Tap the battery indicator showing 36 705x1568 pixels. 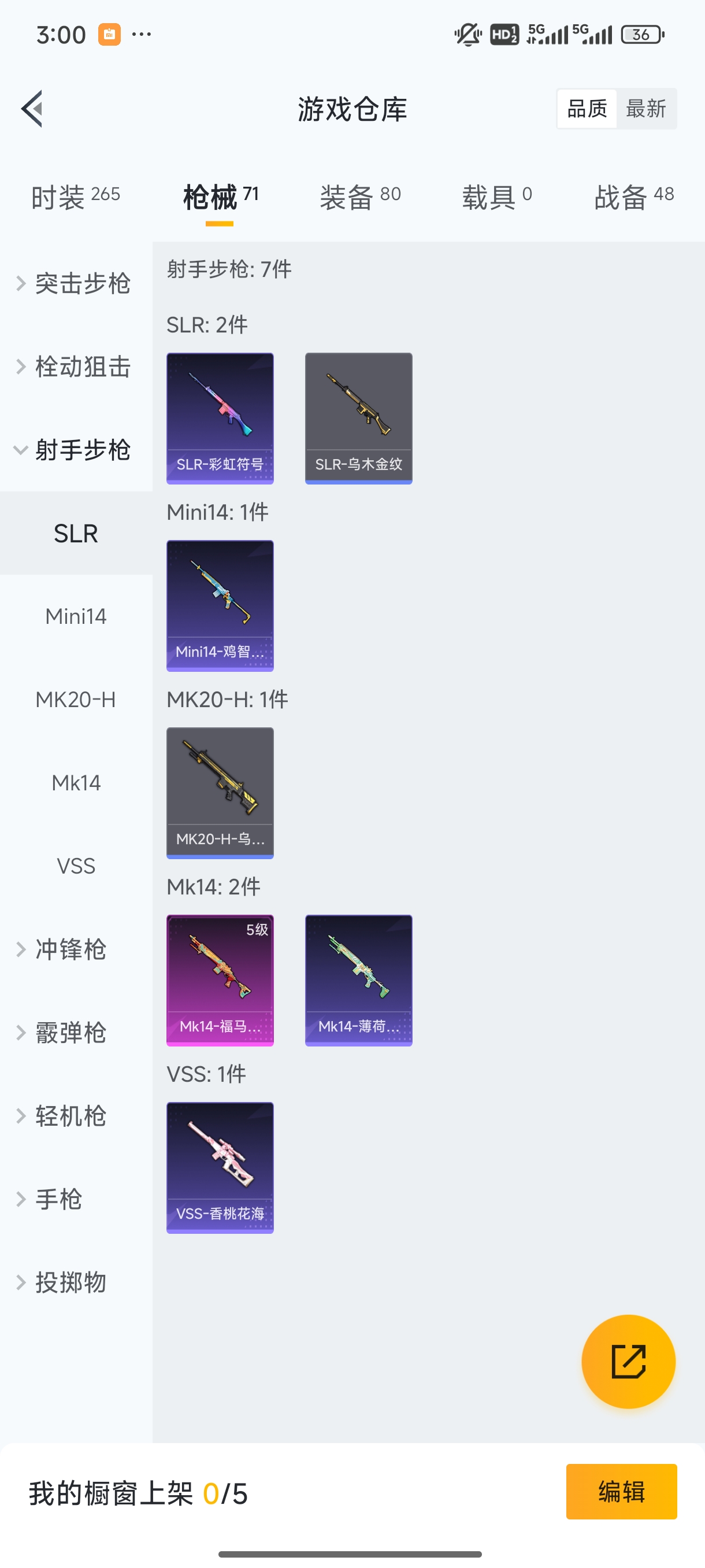[642, 34]
